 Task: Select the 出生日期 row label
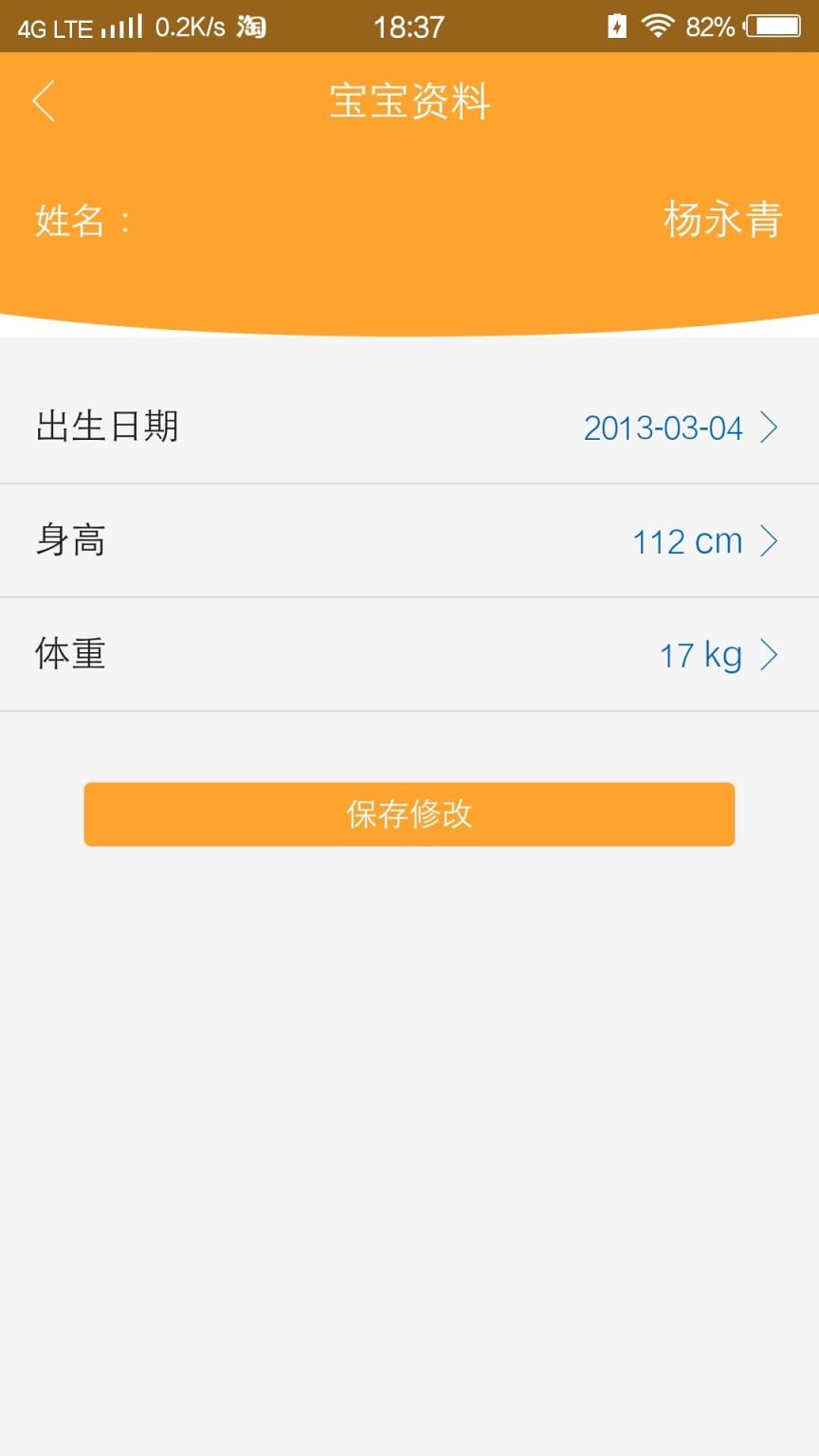[106, 428]
